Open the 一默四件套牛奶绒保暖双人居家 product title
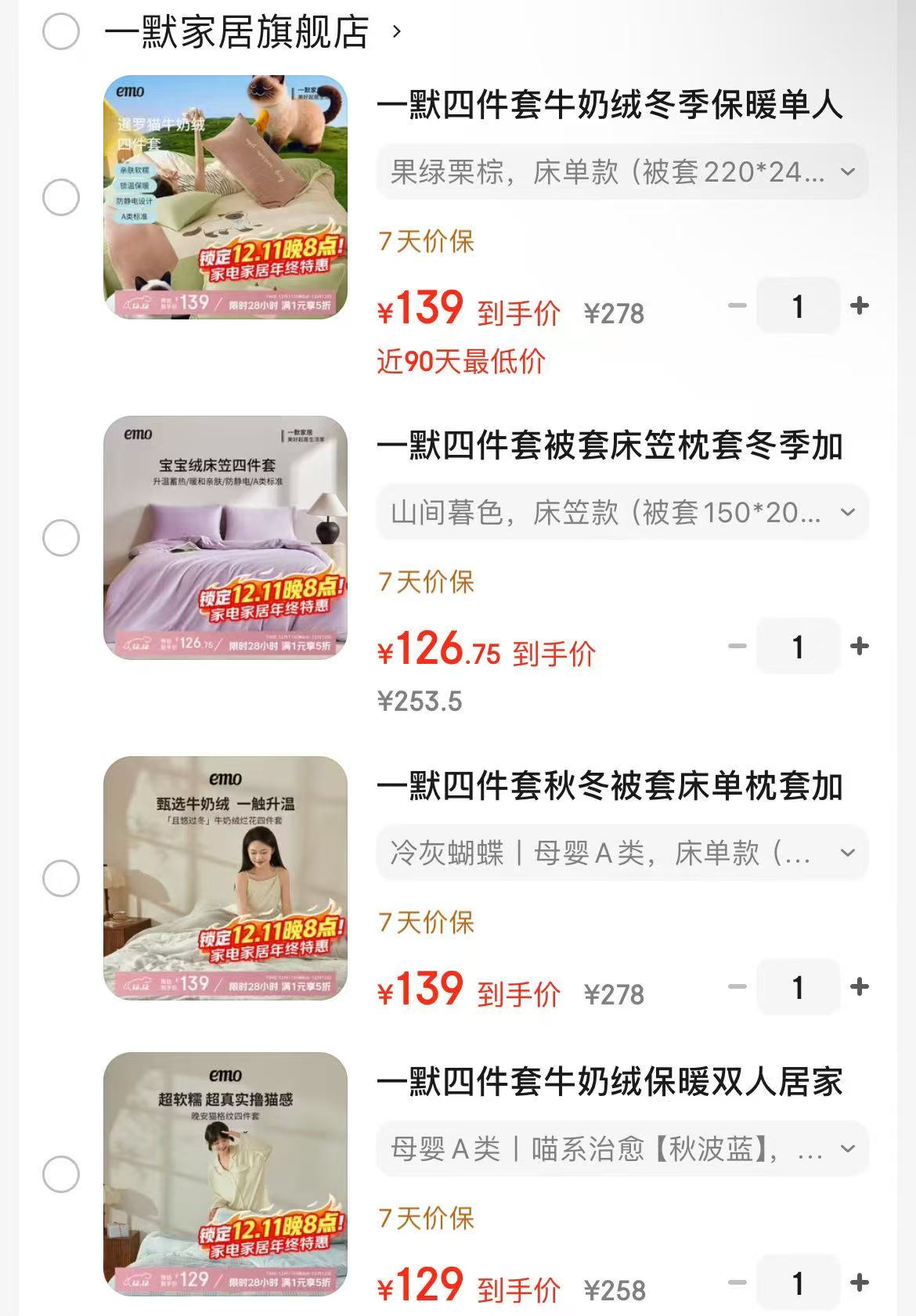Screen dimensions: 916x1316 click(609, 1083)
